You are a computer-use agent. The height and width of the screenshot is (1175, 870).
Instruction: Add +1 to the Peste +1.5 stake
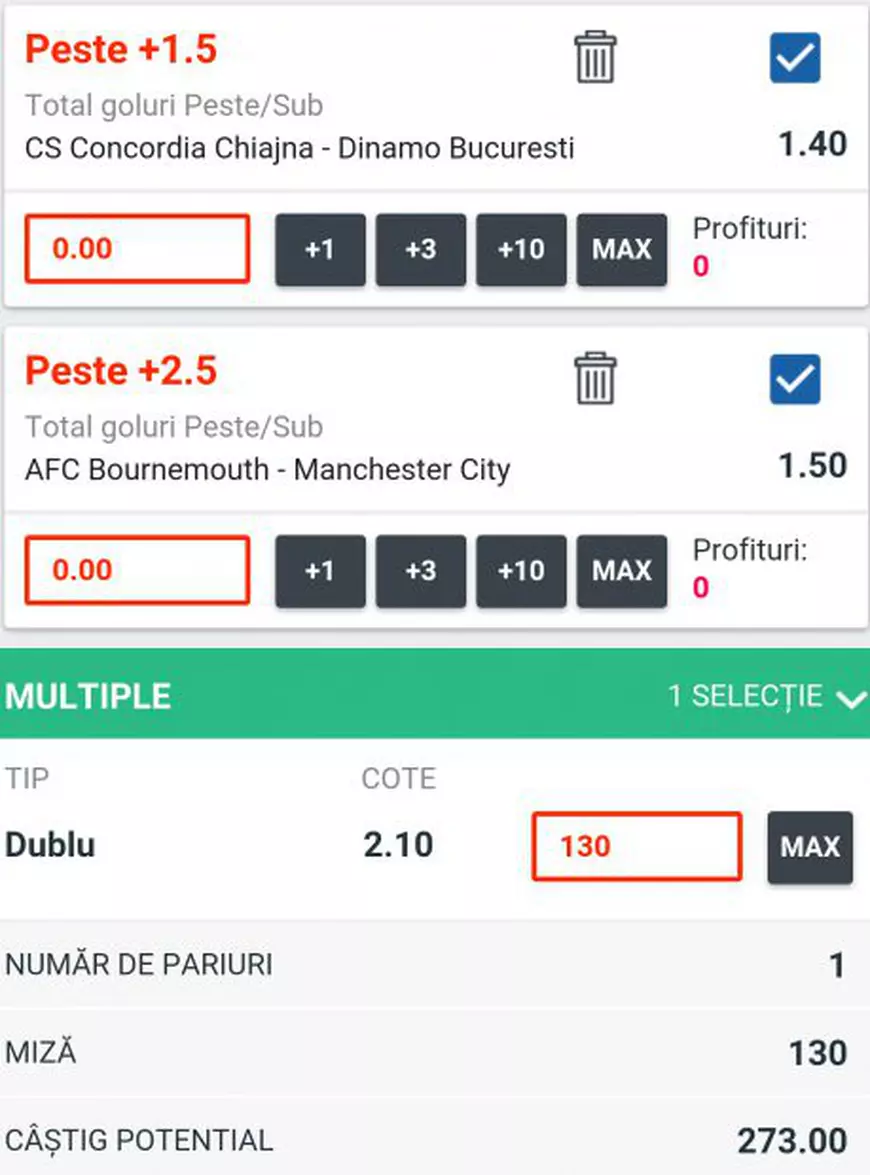(x=320, y=249)
